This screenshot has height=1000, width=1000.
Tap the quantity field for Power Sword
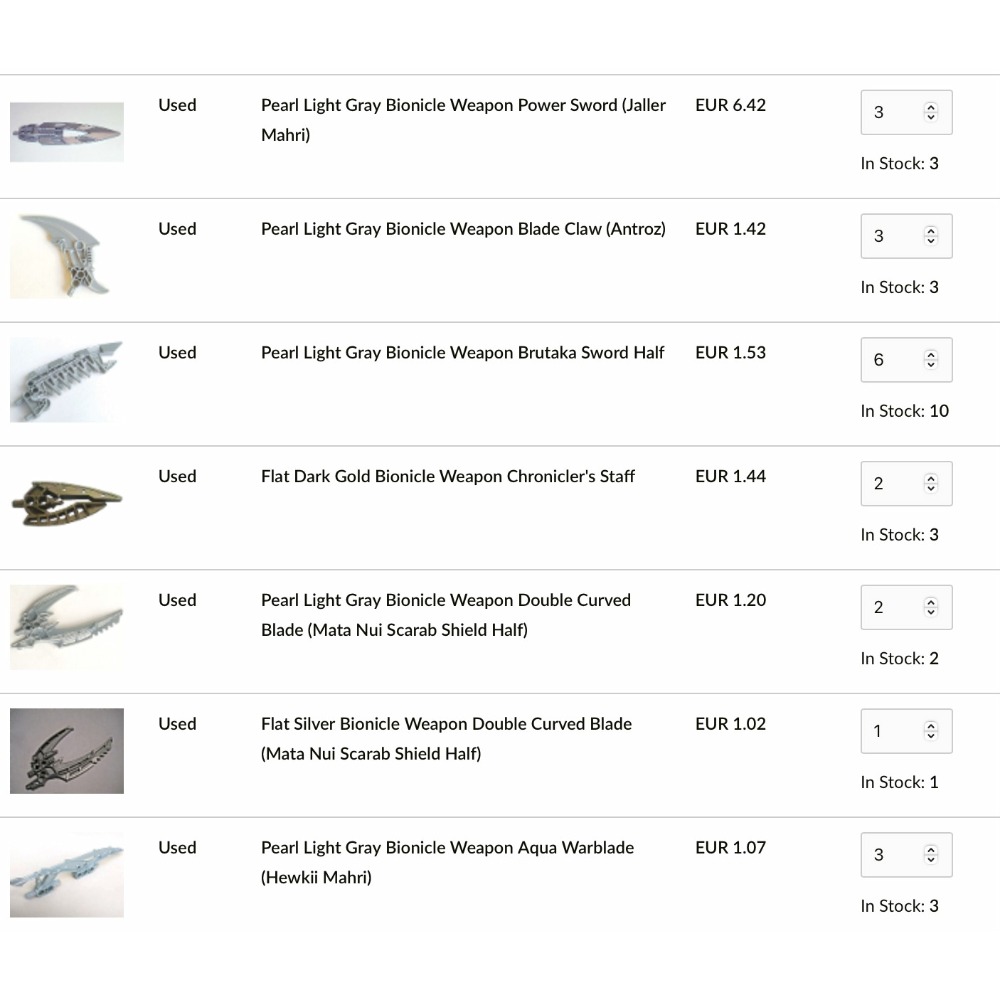892,112
